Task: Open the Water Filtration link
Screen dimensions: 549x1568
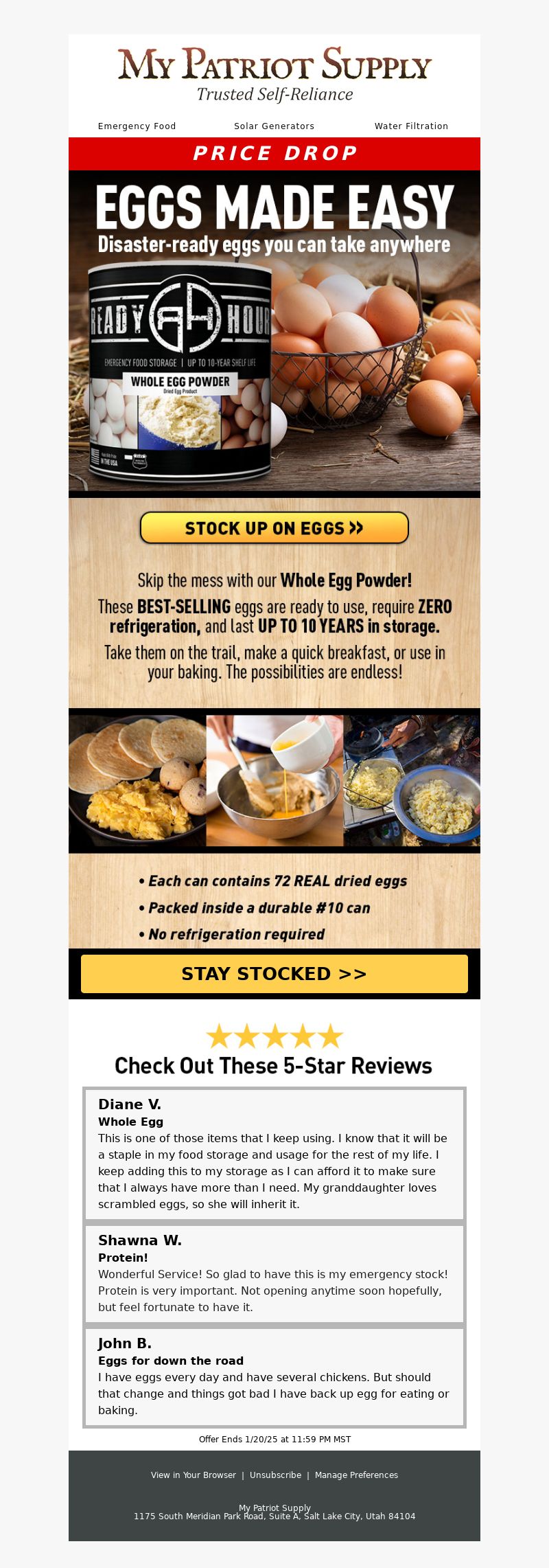Action: (x=411, y=126)
